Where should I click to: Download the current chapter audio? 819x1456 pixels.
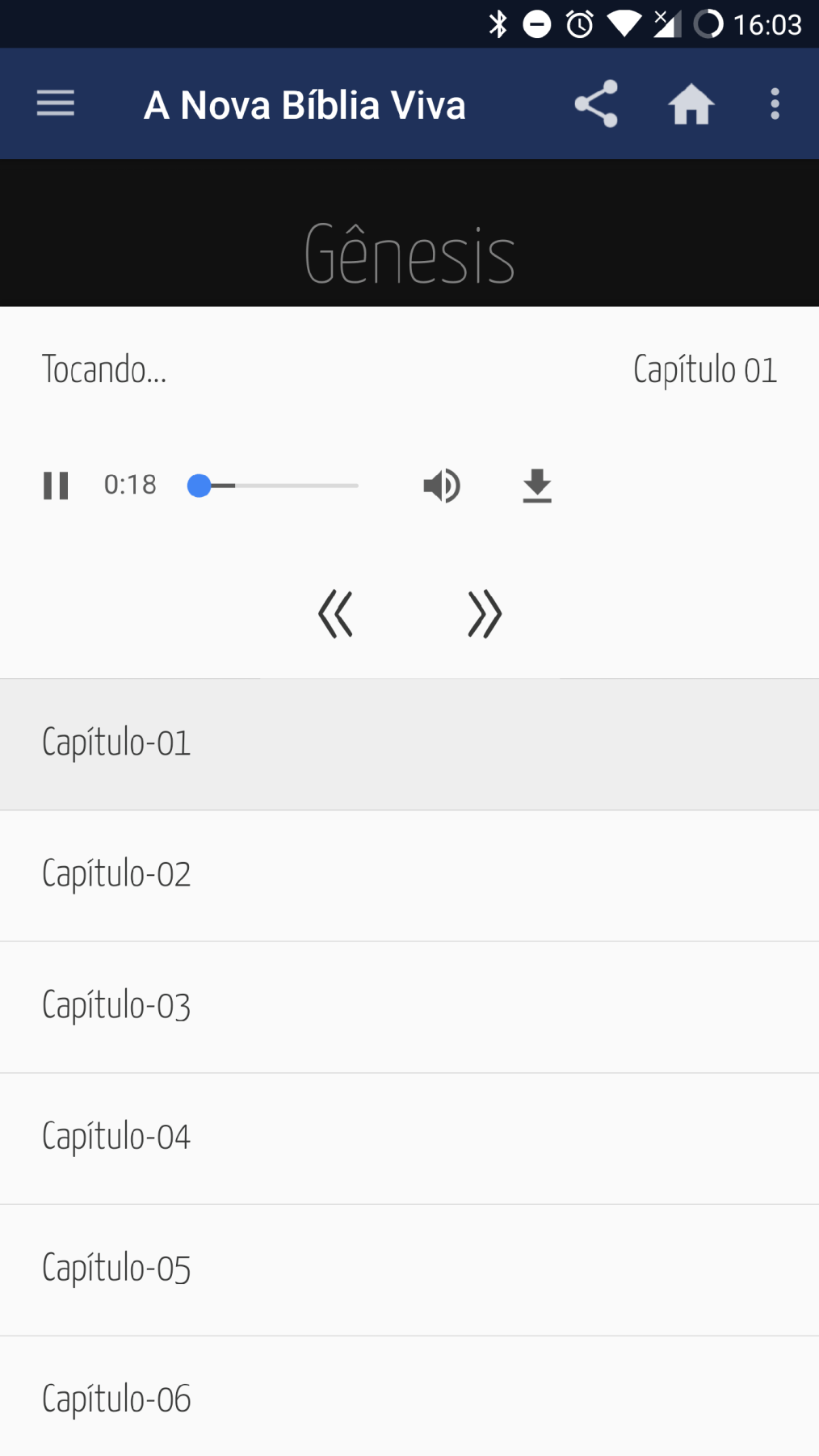point(537,486)
